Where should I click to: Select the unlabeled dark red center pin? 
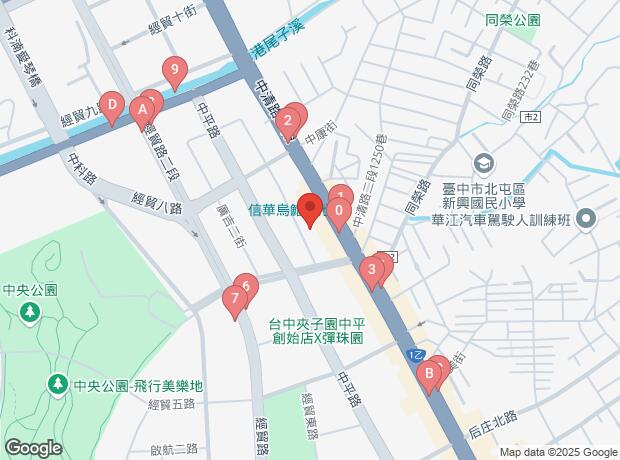tap(310, 210)
